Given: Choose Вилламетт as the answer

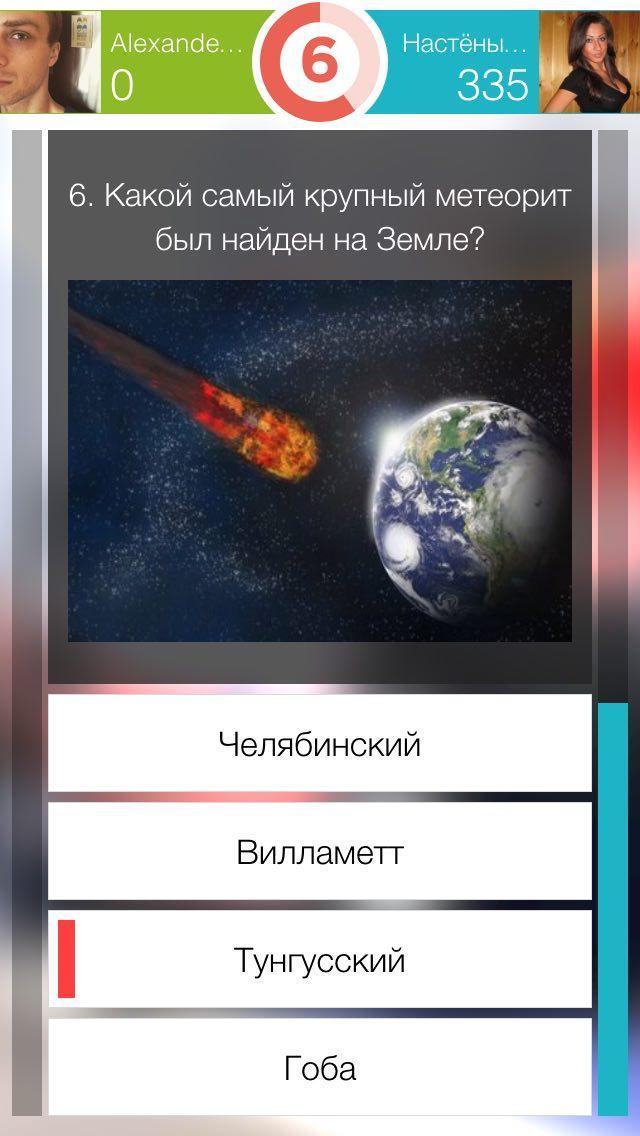Looking at the screenshot, I should pyautogui.click(x=320, y=852).
